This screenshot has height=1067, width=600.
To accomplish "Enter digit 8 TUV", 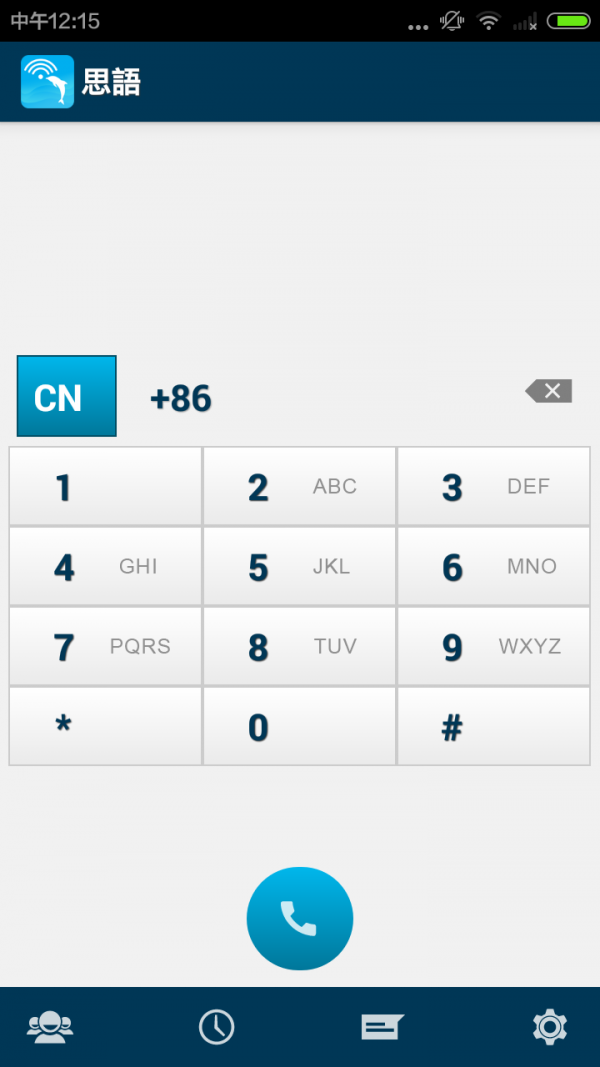I will click(299, 647).
